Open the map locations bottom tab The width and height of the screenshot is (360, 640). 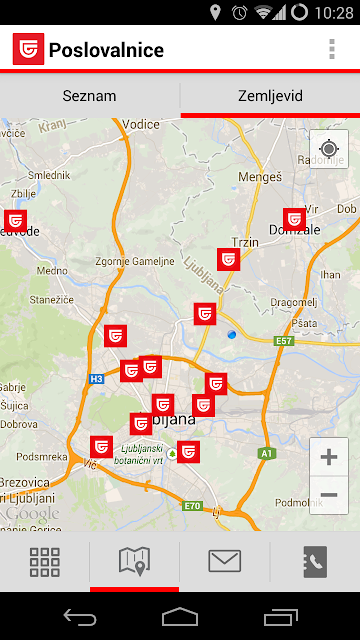click(x=135, y=562)
